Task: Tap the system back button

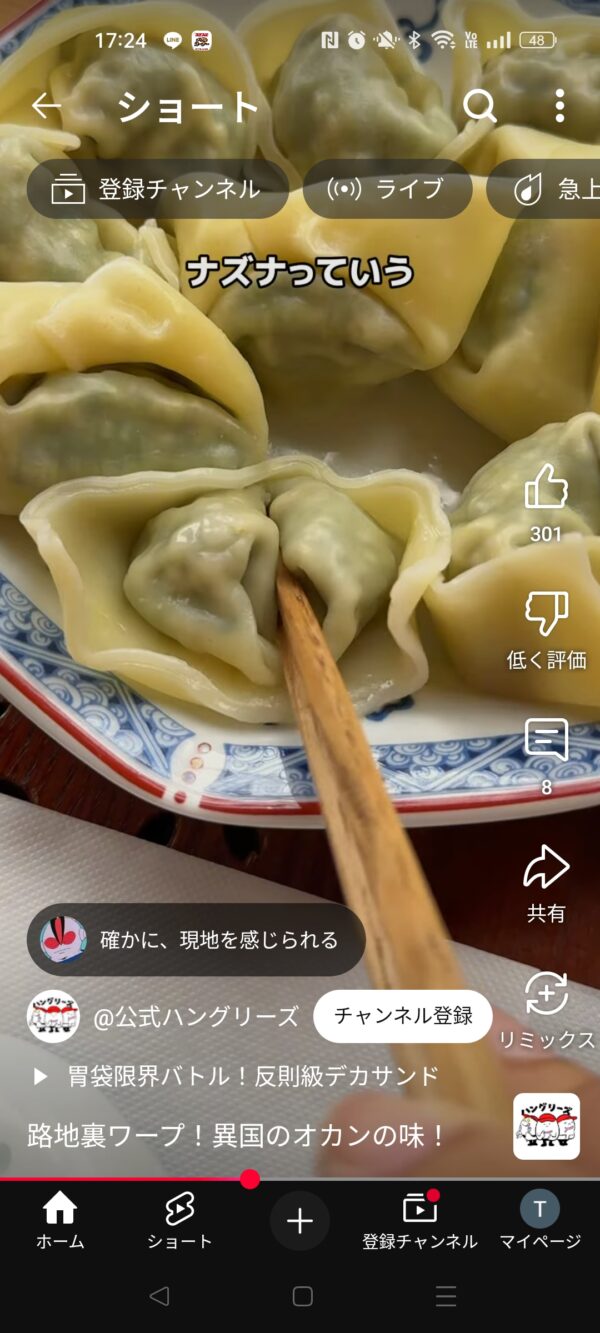Action: pyautogui.click(x=158, y=1297)
